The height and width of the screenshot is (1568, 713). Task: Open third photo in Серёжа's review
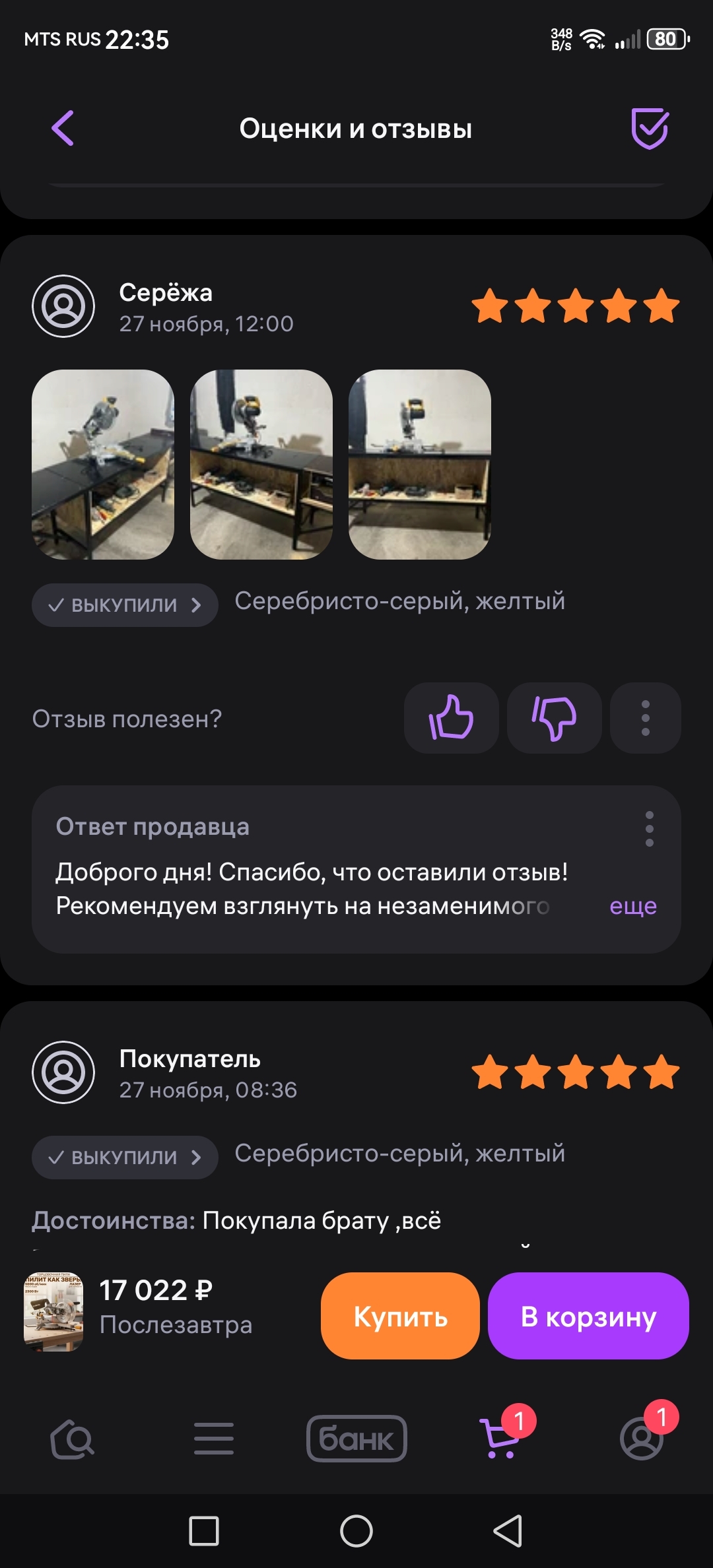pyautogui.click(x=420, y=465)
